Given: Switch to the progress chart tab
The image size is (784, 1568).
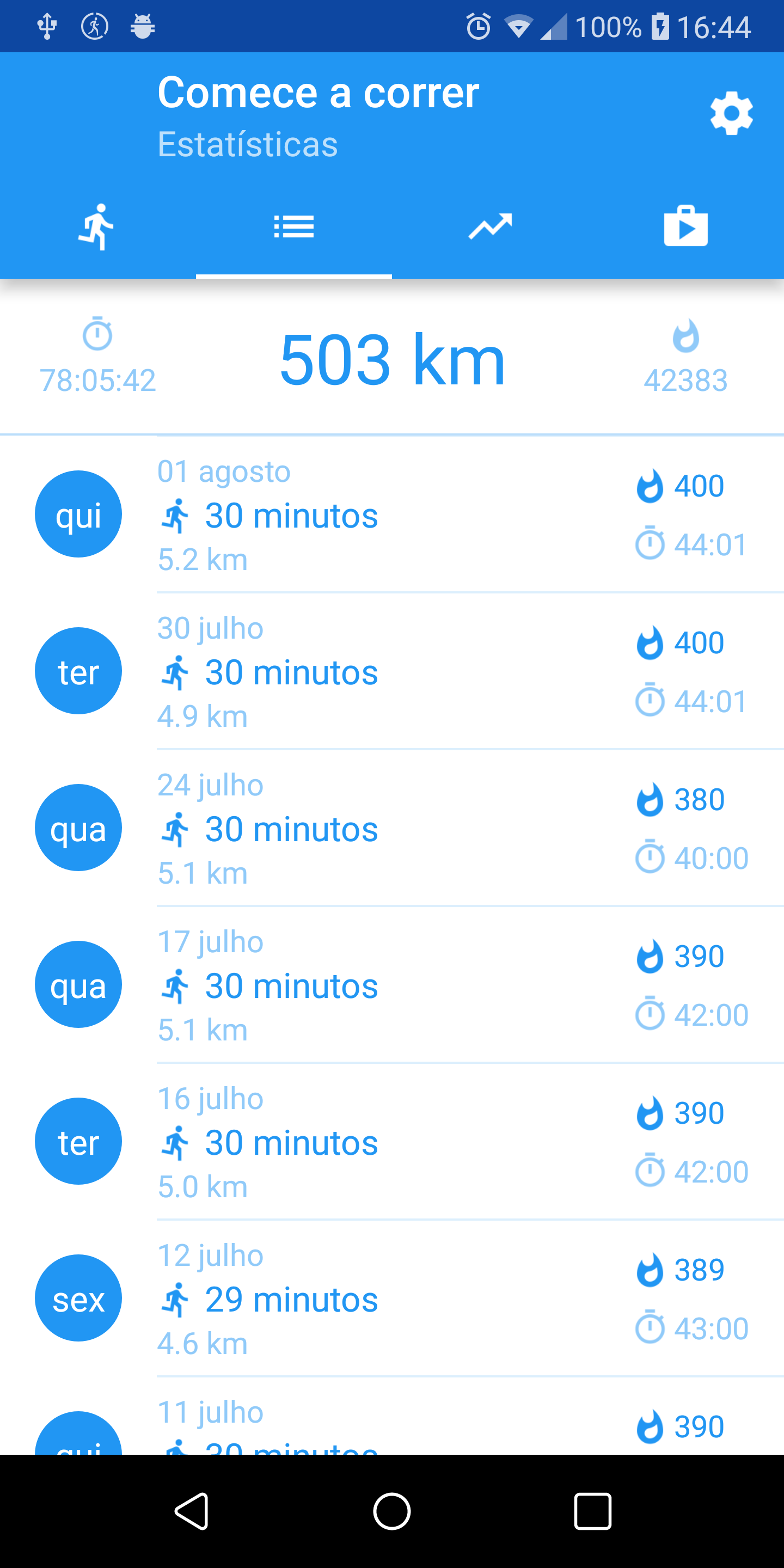Looking at the screenshot, I should (490, 228).
